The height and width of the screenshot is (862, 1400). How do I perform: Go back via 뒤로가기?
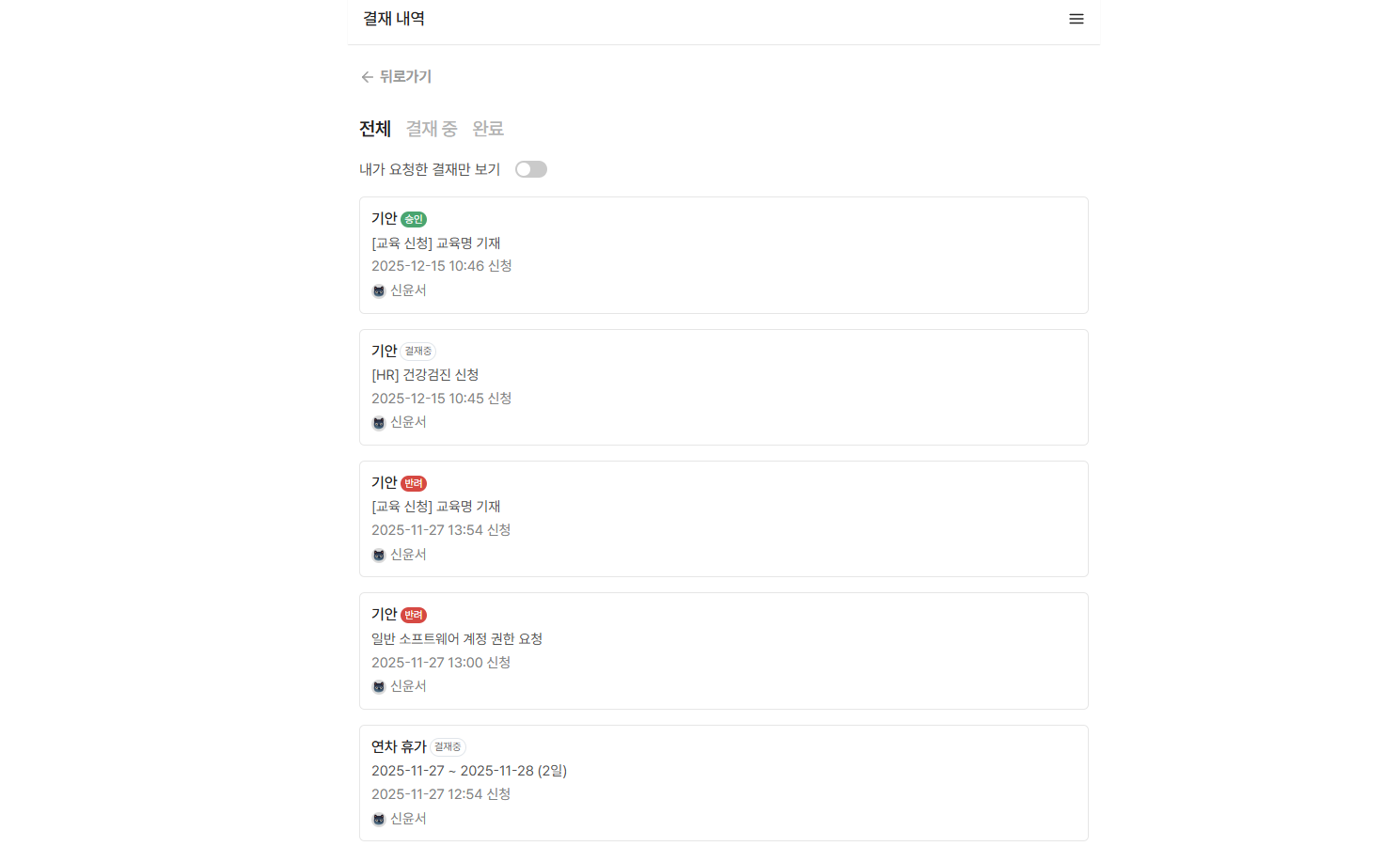pos(396,76)
